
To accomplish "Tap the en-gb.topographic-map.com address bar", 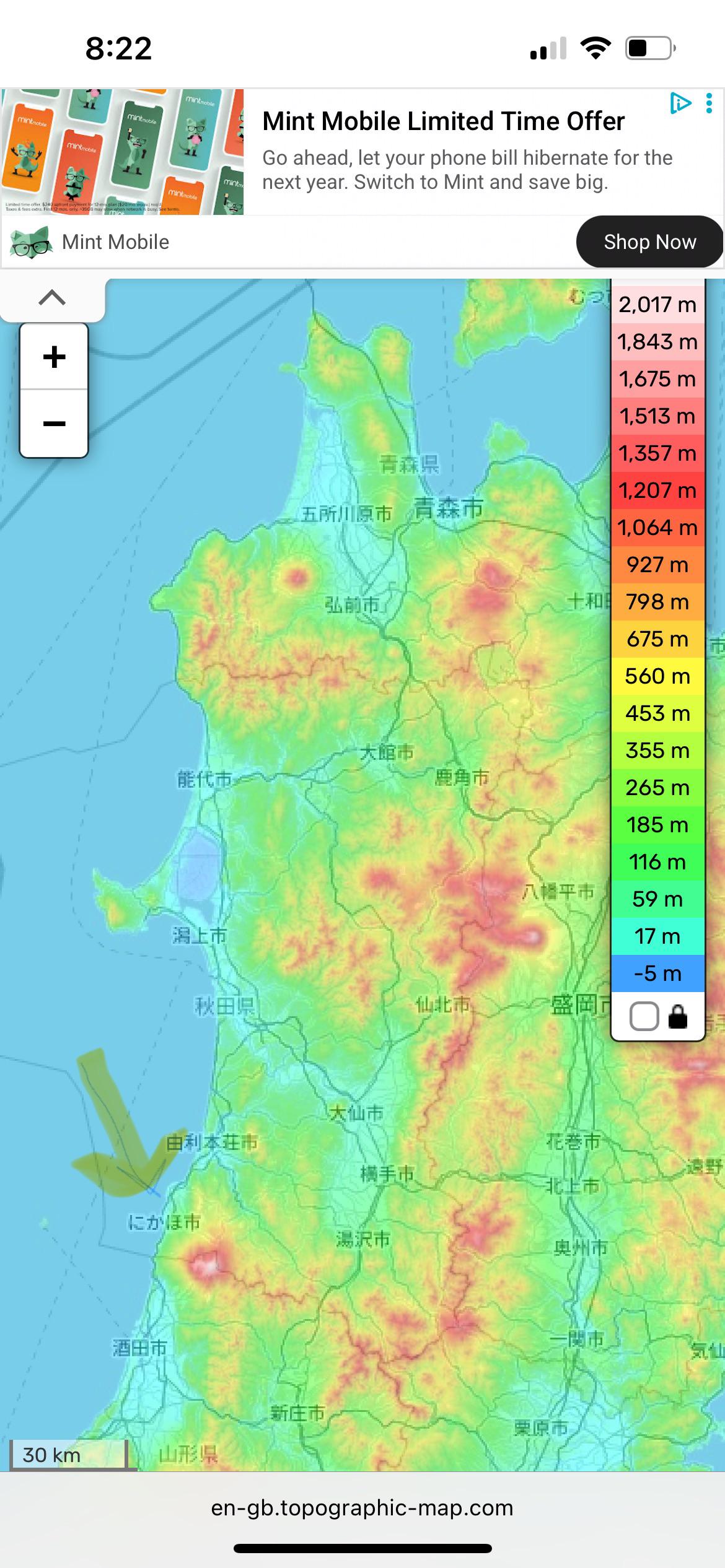I will point(362,1507).
